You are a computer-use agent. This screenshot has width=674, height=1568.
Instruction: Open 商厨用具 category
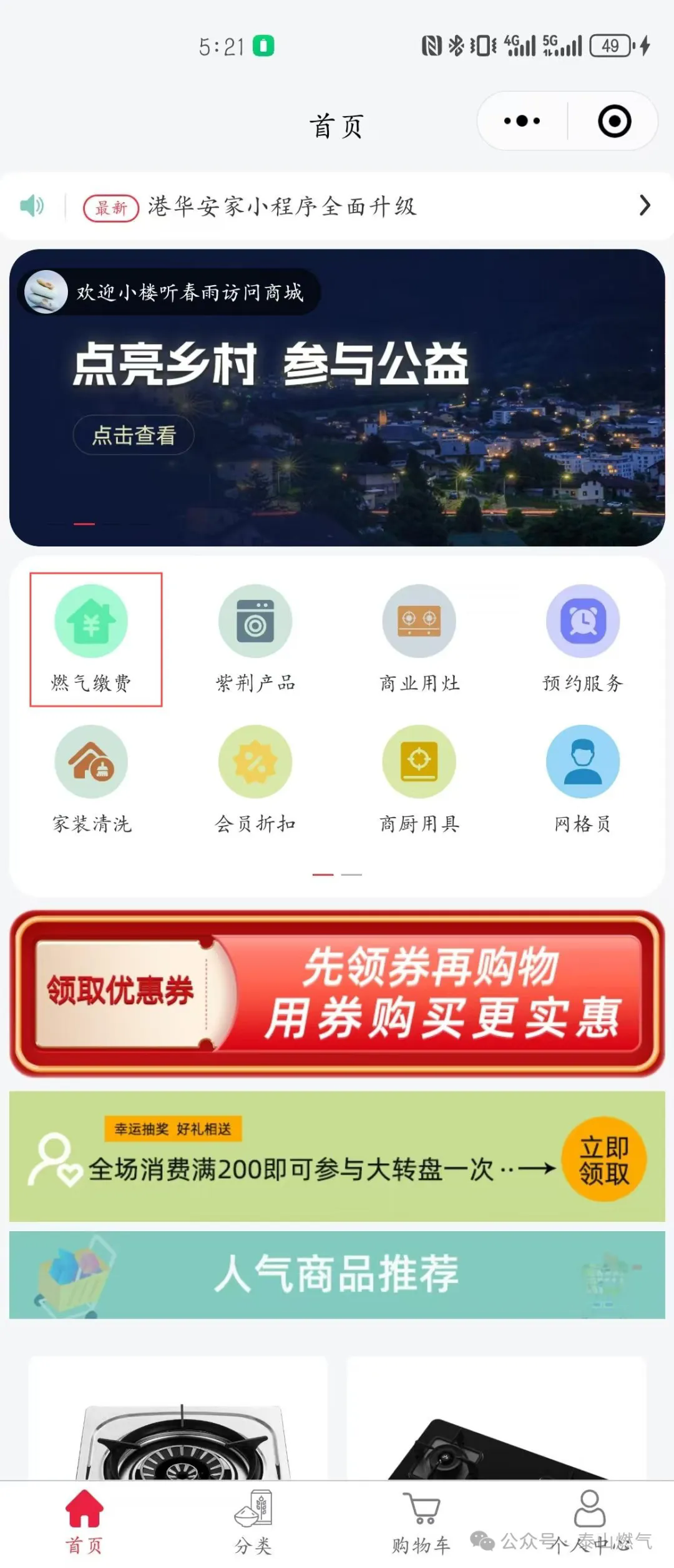coord(419,778)
